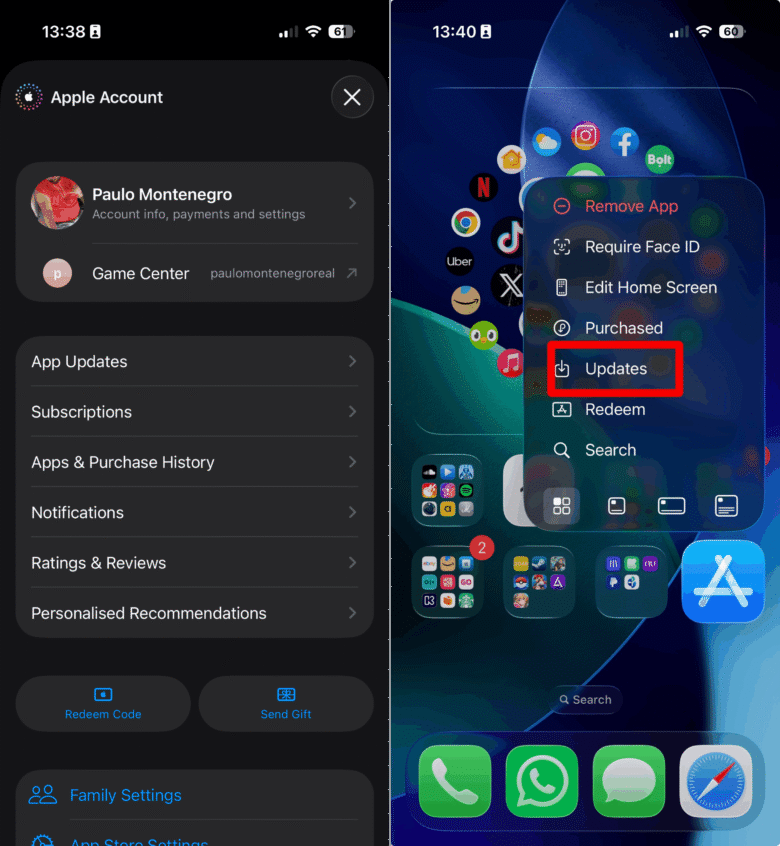Open Ratings & Reviews
This screenshot has width=780, height=846.
[x=195, y=563]
